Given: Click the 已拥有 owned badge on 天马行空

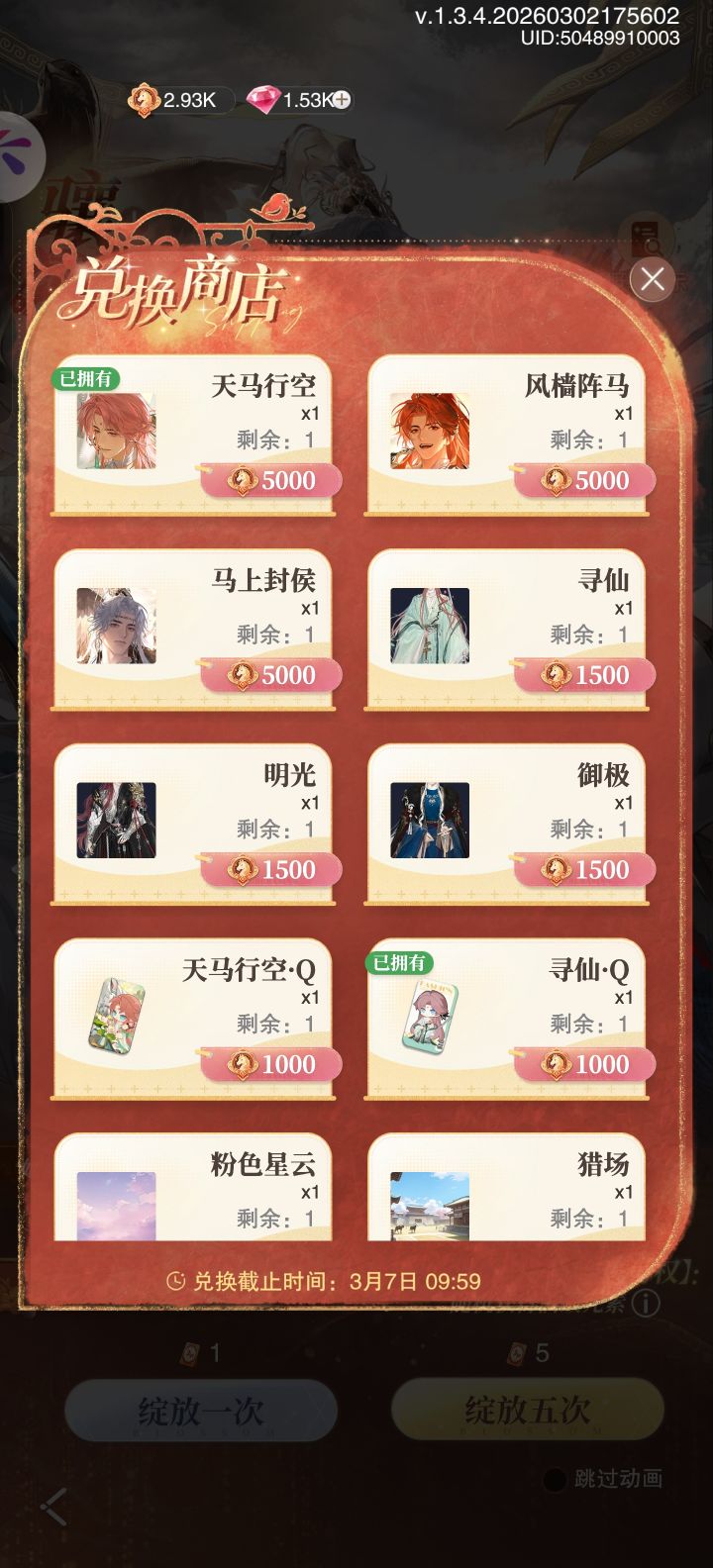Looking at the screenshot, I should (x=87, y=378).
